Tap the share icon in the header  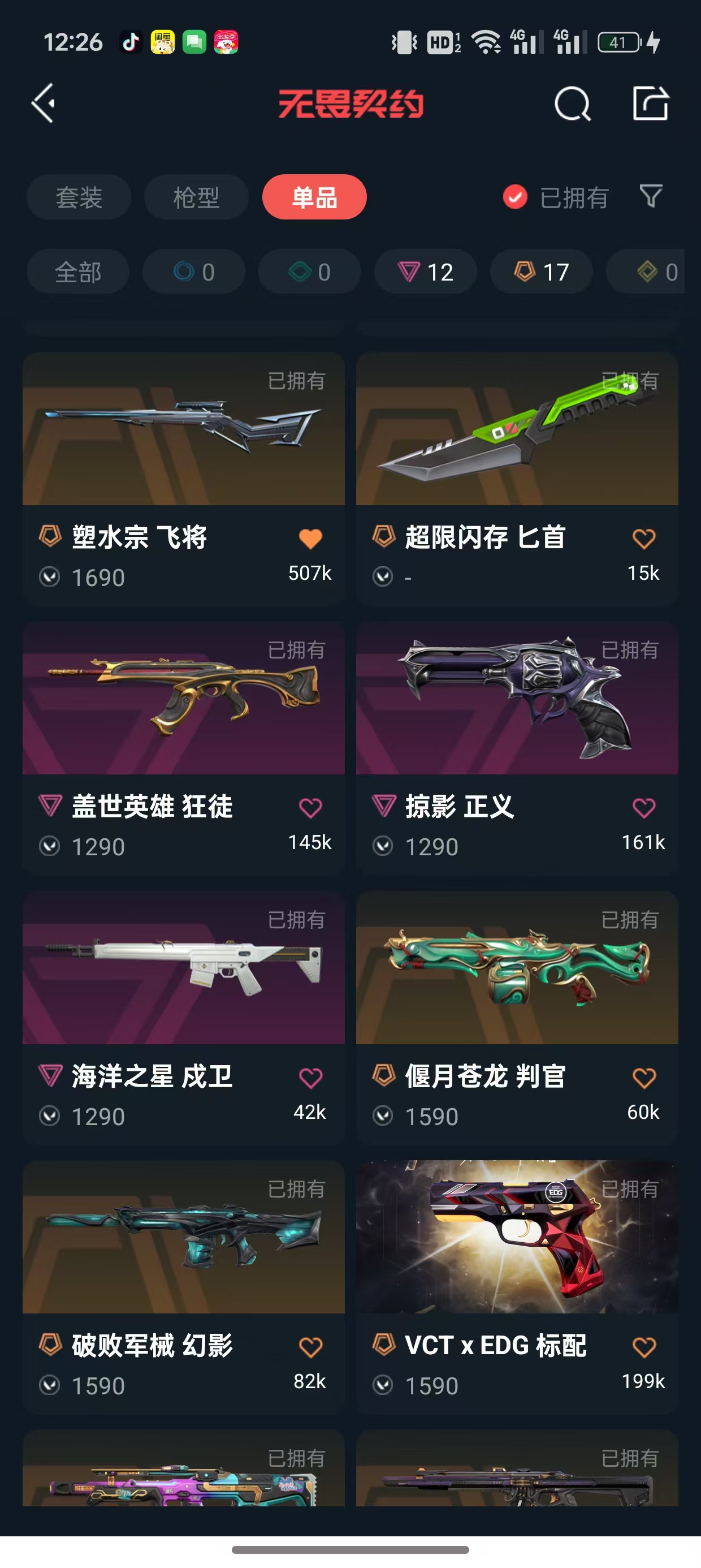(651, 103)
